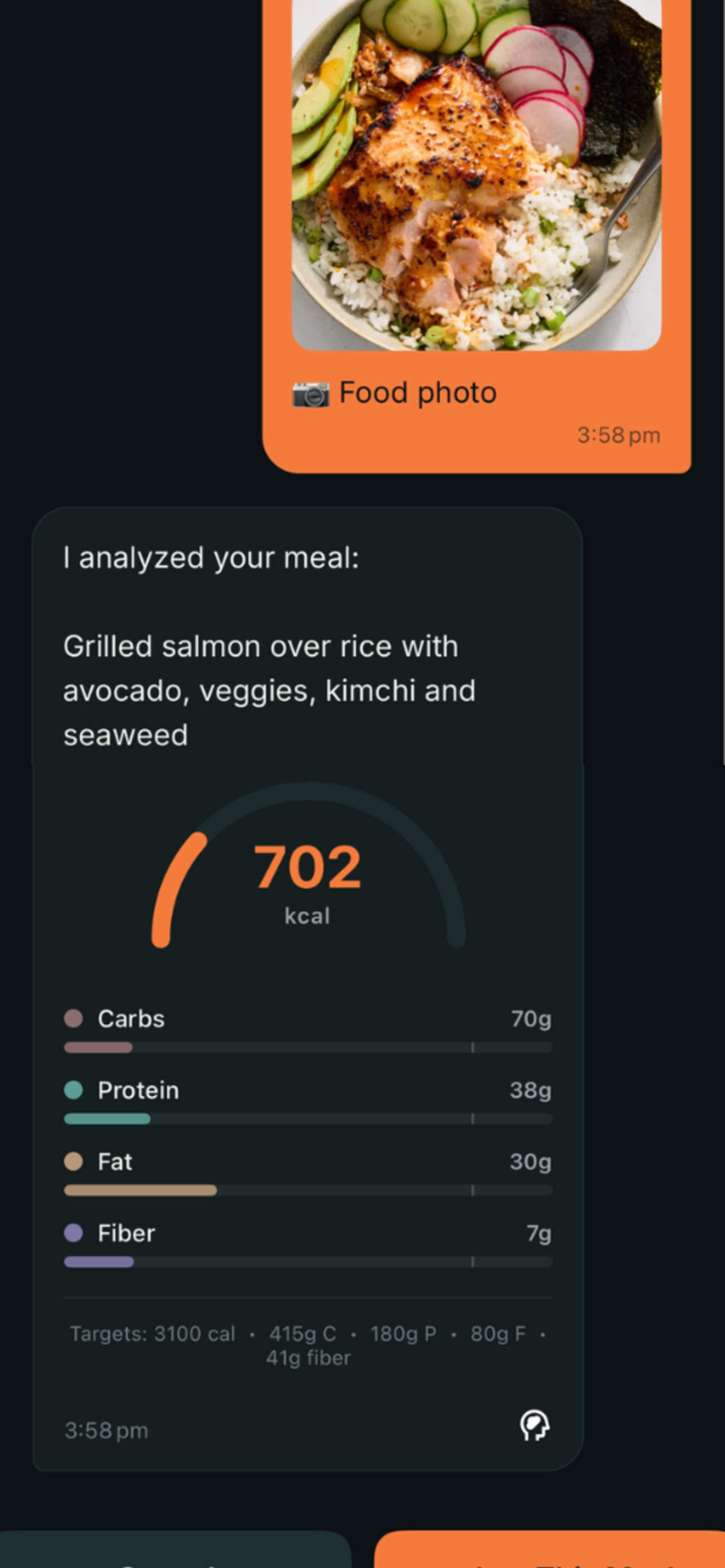
Task: Tap the orange Log This Meal button
Action: tap(550, 1551)
